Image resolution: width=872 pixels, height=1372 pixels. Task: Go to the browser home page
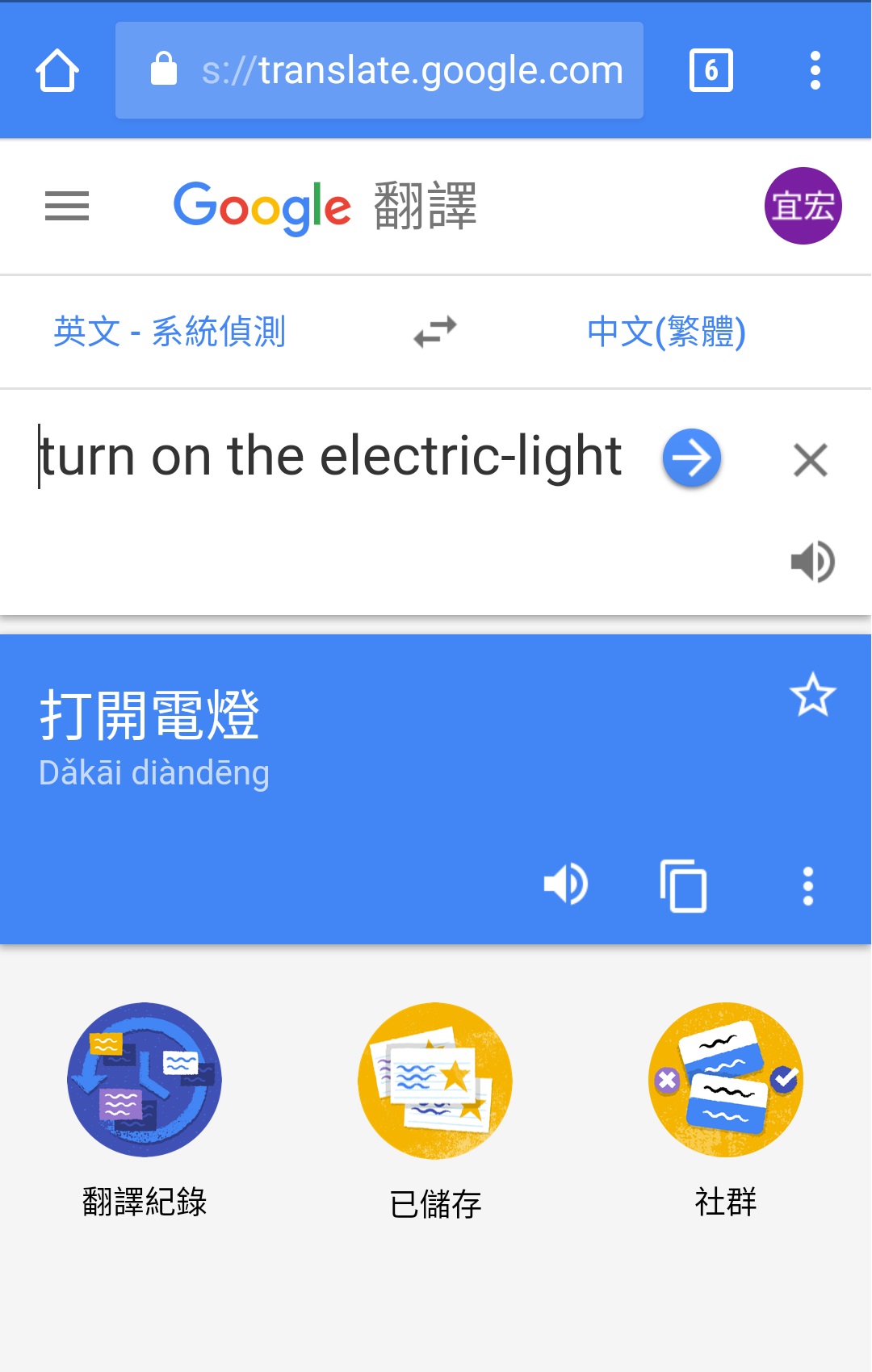pos(56,70)
